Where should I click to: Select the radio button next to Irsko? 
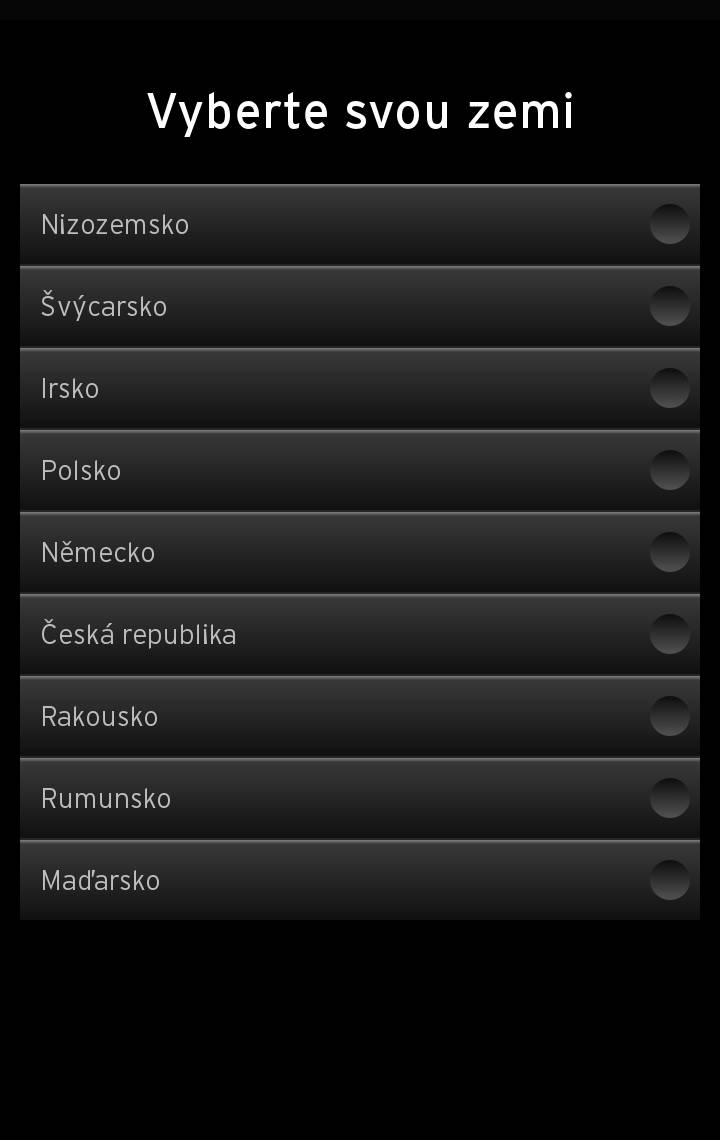pyautogui.click(x=668, y=388)
